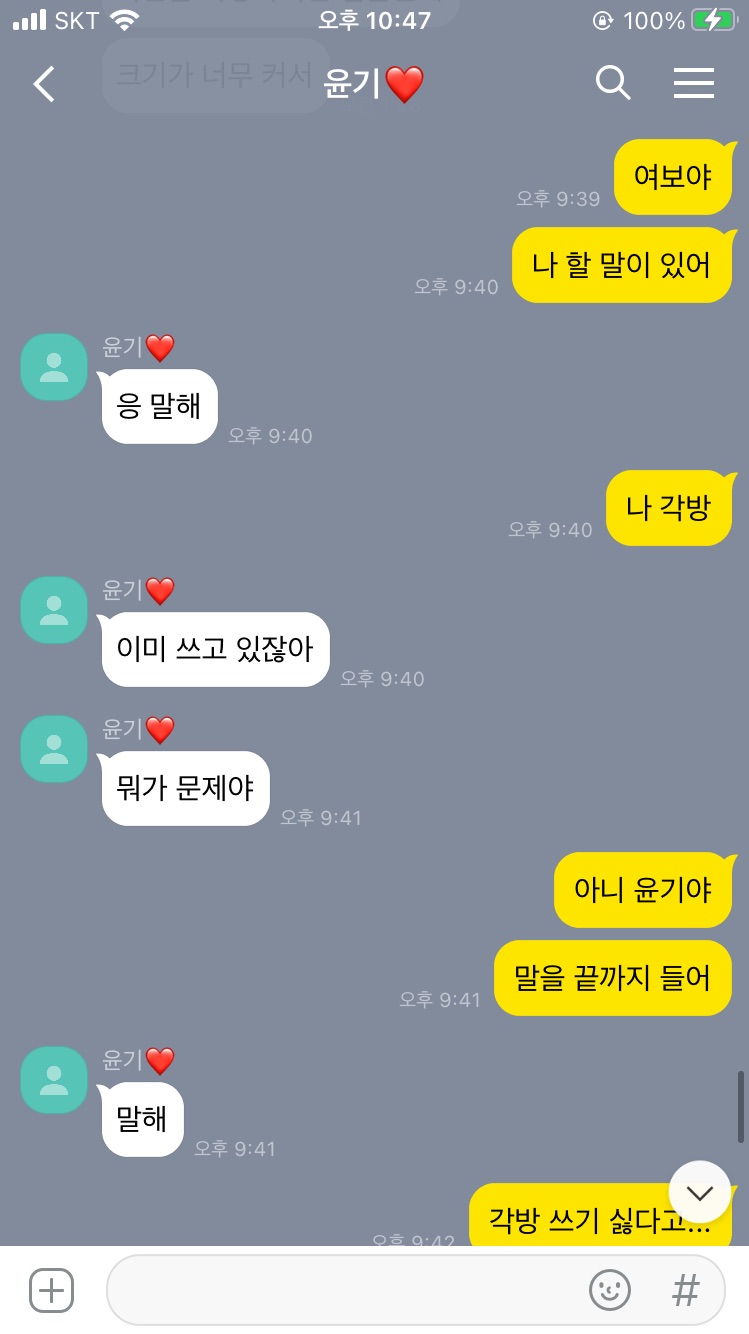Open 윤기's profile picture beside '응 말해'
The image size is (749, 1334).
(54, 367)
